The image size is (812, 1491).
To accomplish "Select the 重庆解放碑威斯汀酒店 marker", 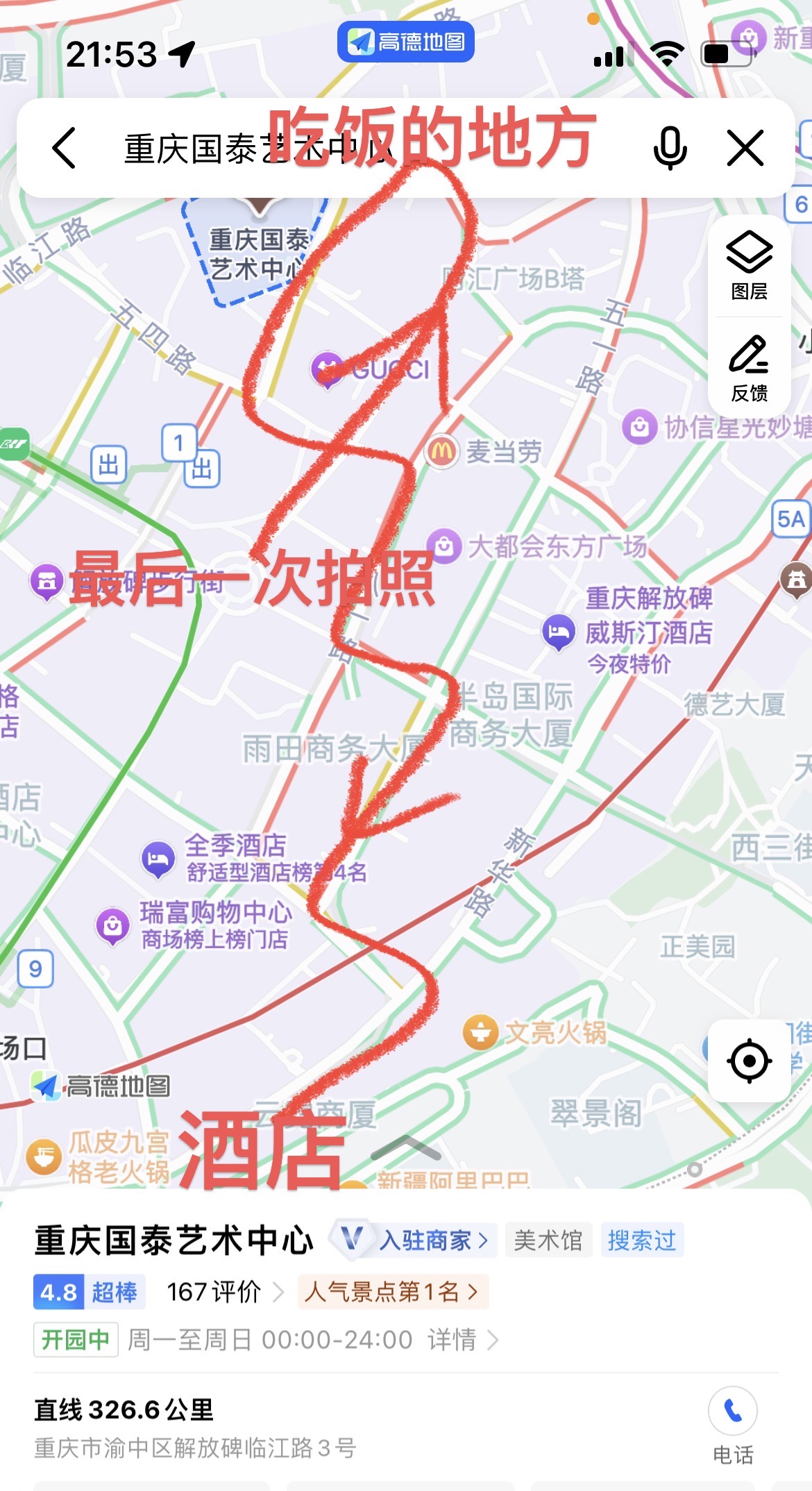I will (558, 632).
